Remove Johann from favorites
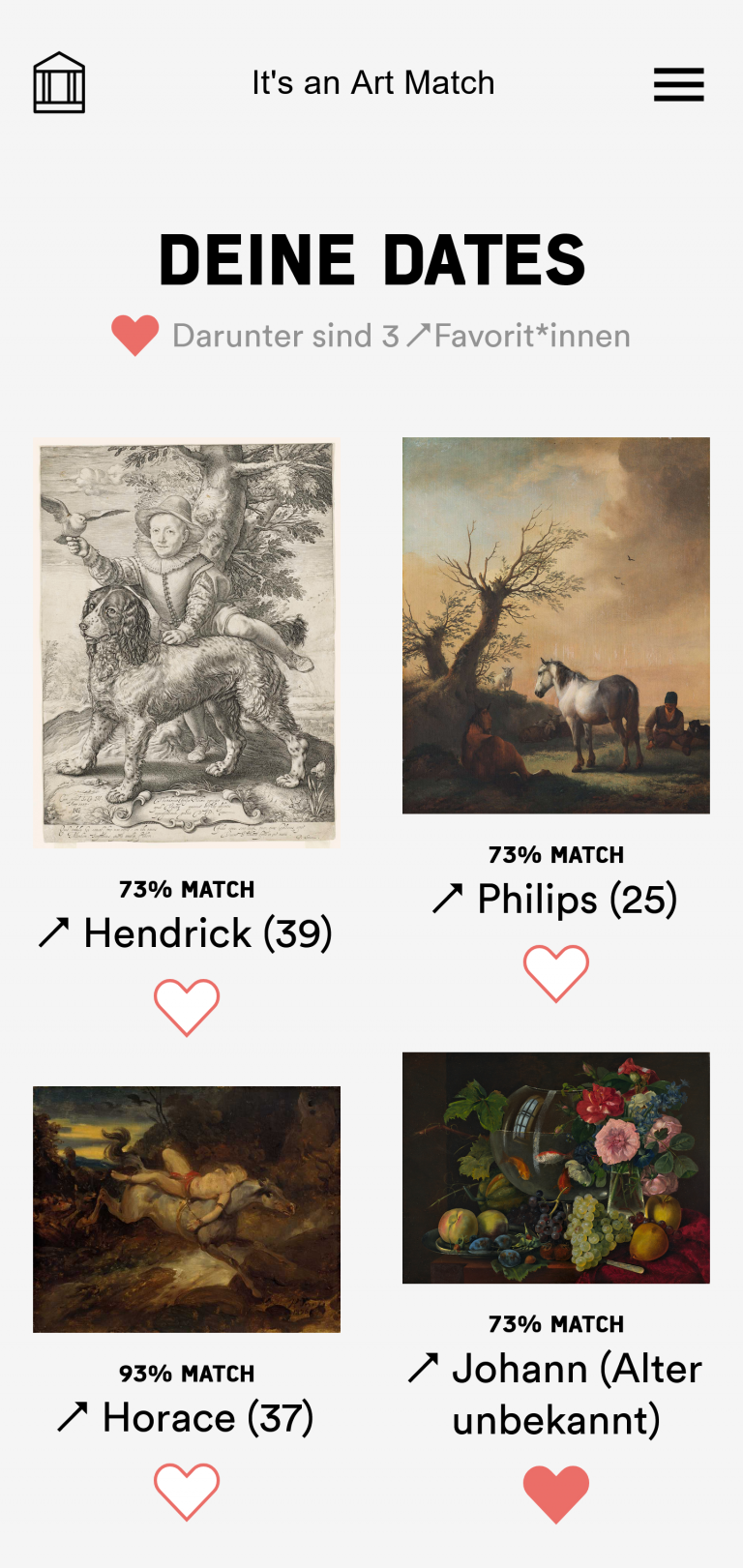743x1568 pixels. pyautogui.click(x=555, y=1494)
